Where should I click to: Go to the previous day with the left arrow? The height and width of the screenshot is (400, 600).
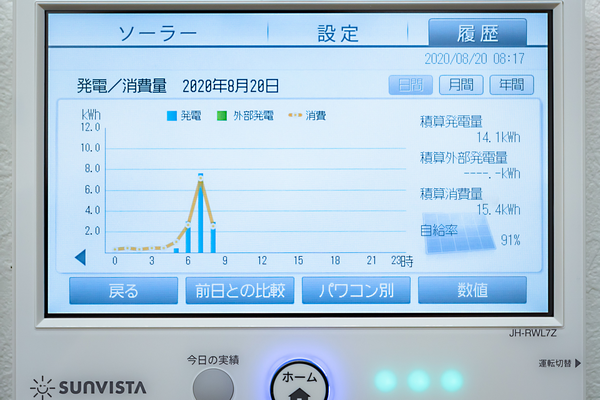click(80, 258)
